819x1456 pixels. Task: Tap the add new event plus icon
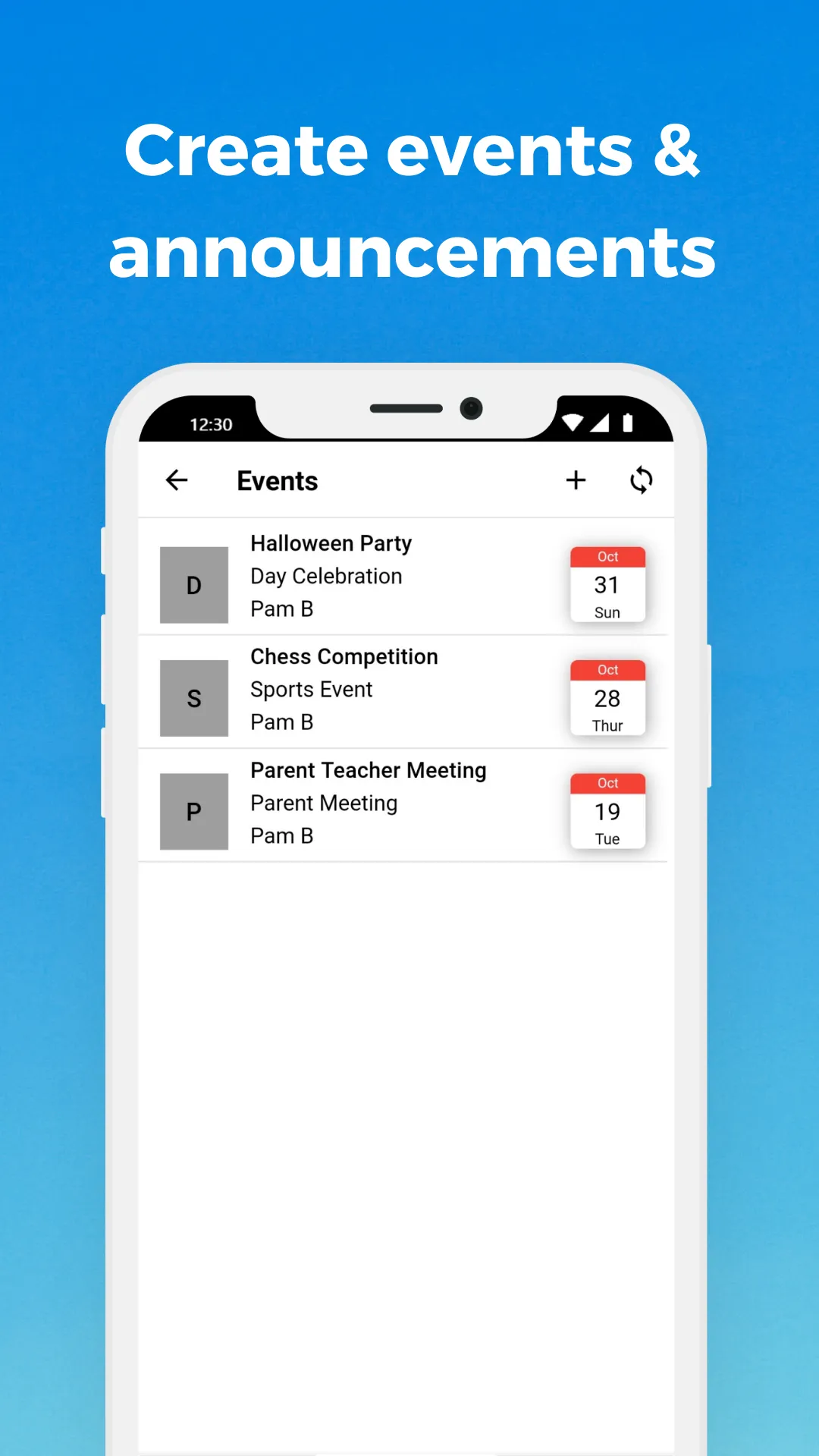[x=576, y=480]
